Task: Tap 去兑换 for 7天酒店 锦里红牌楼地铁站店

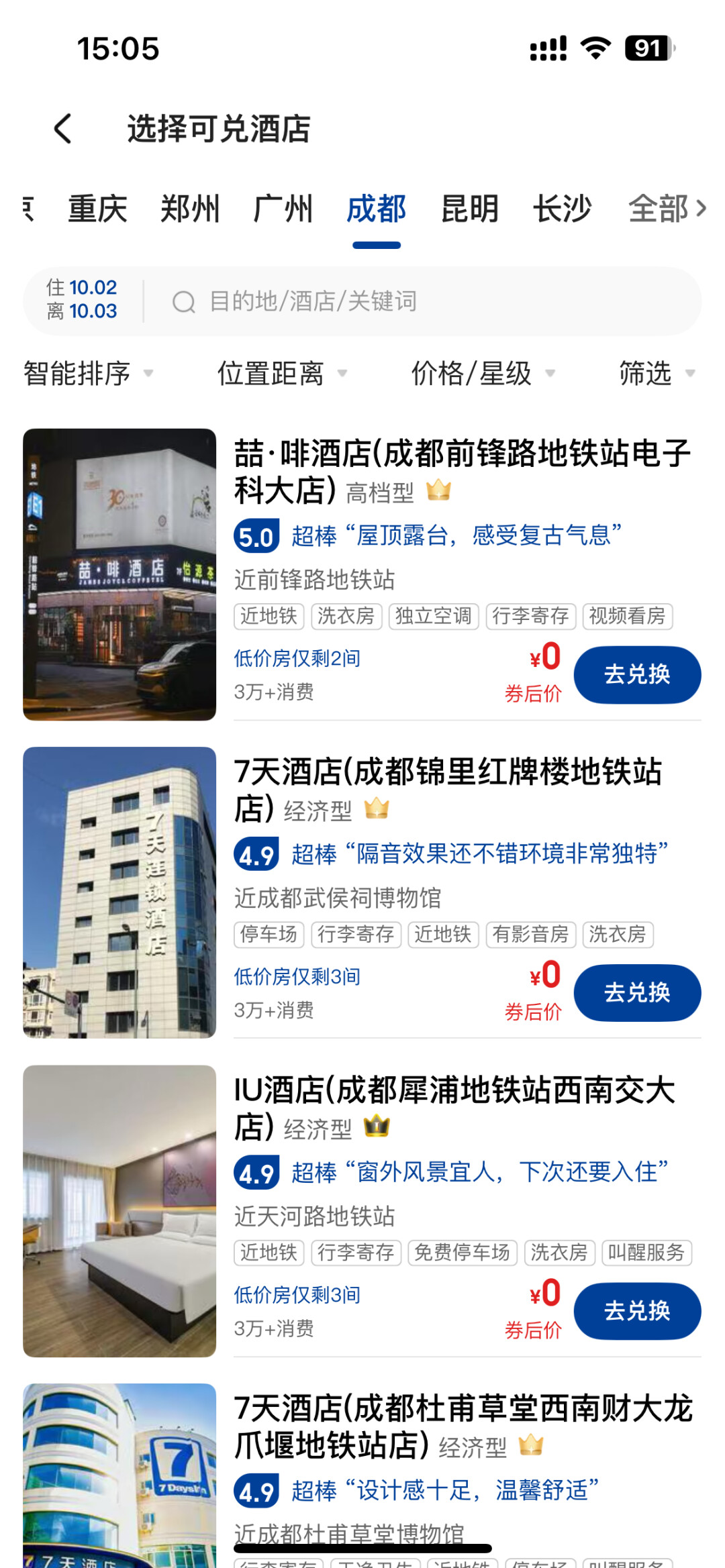Action: (x=636, y=993)
